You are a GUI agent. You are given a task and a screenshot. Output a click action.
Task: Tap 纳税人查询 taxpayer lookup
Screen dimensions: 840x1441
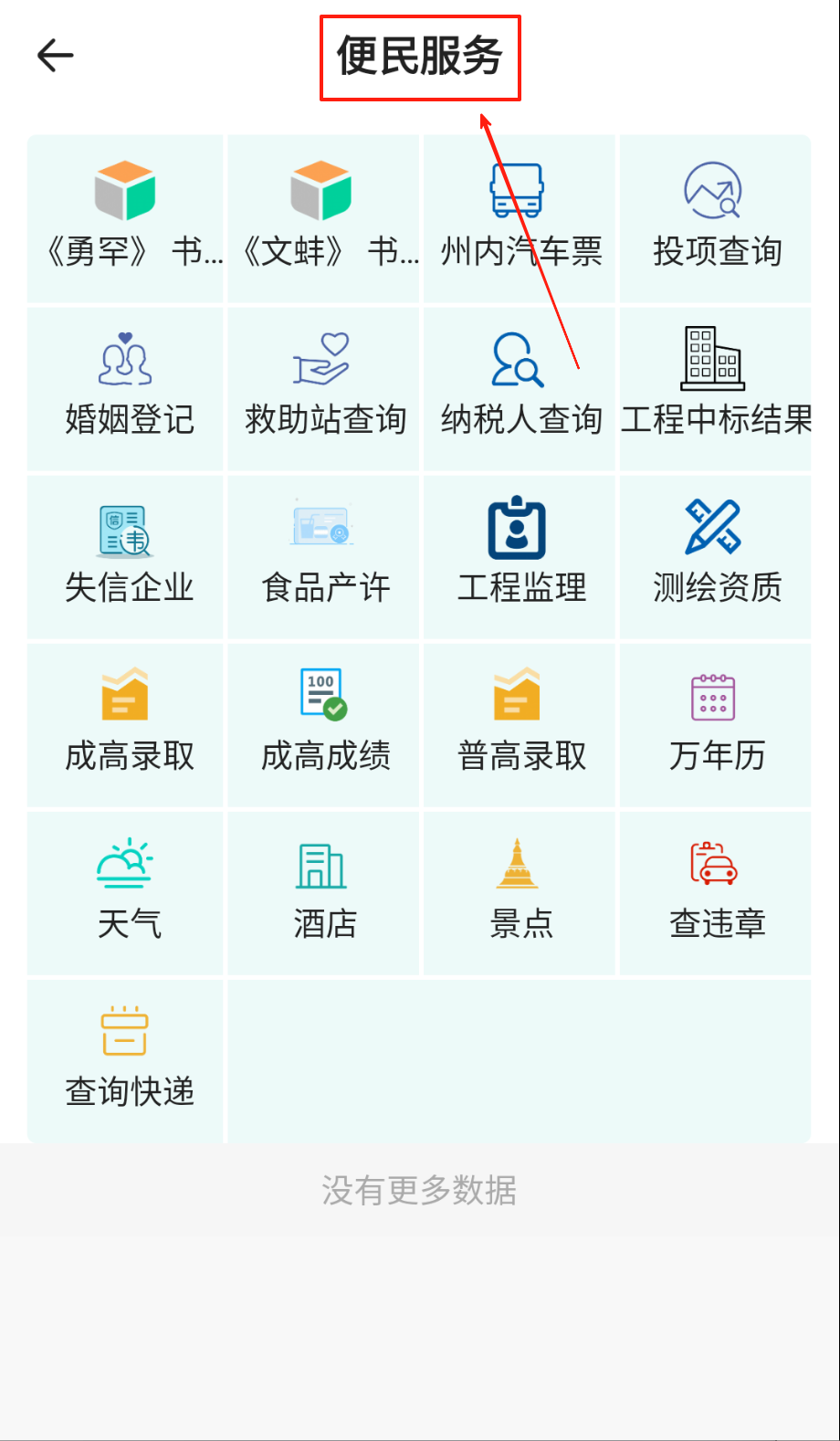click(520, 387)
